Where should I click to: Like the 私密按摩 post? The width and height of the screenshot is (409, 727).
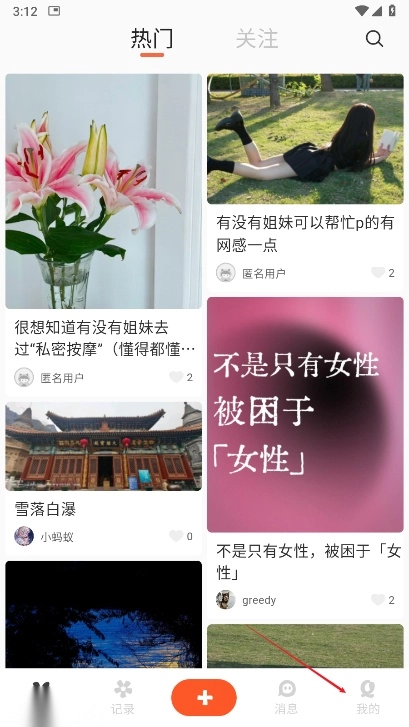point(176,377)
